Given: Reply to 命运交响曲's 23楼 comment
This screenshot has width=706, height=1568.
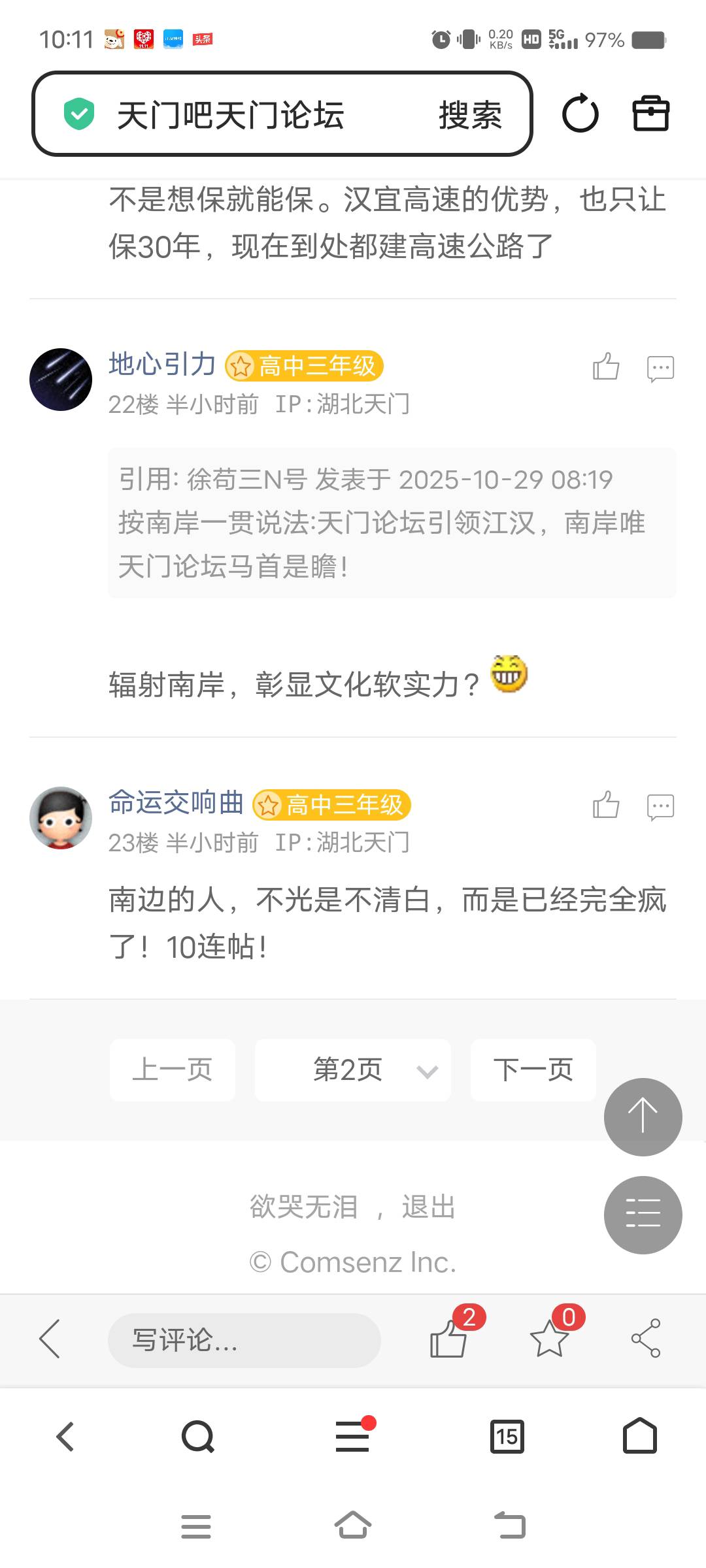Looking at the screenshot, I should click(x=660, y=807).
